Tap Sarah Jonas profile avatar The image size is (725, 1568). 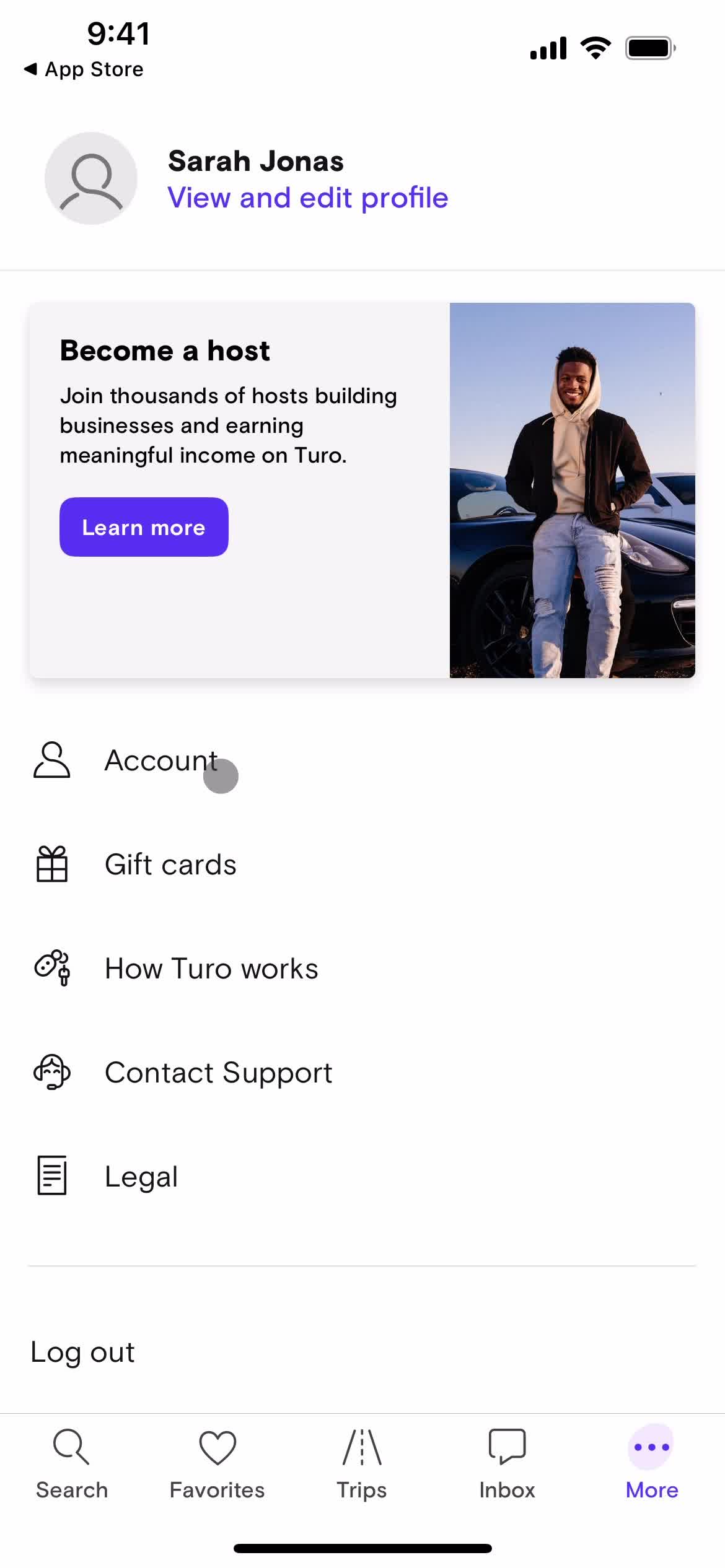pos(91,178)
